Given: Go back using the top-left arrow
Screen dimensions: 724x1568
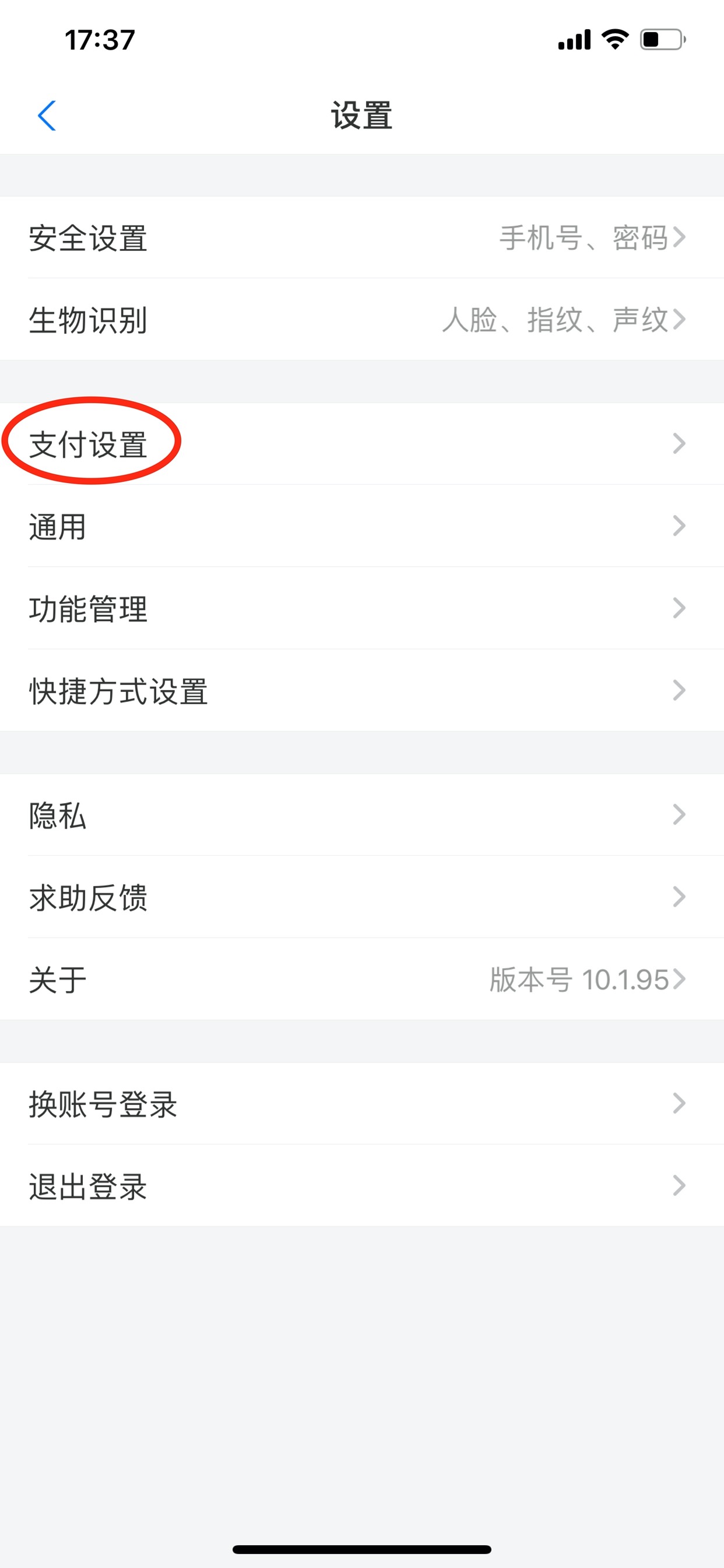Looking at the screenshot, I should [46, 116].
